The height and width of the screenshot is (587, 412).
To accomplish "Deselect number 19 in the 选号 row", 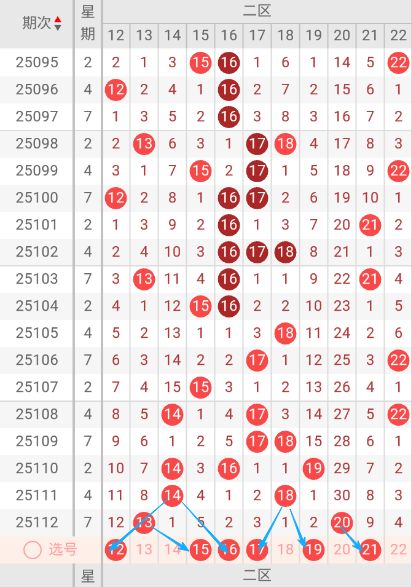I will pyautogui.click(x=314, y=550).
